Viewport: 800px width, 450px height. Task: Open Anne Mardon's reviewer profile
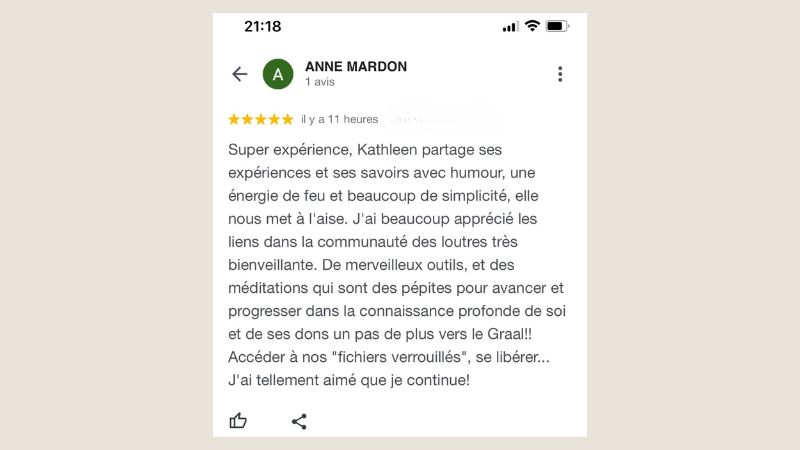pyautogui.click(x=355, y=67)
